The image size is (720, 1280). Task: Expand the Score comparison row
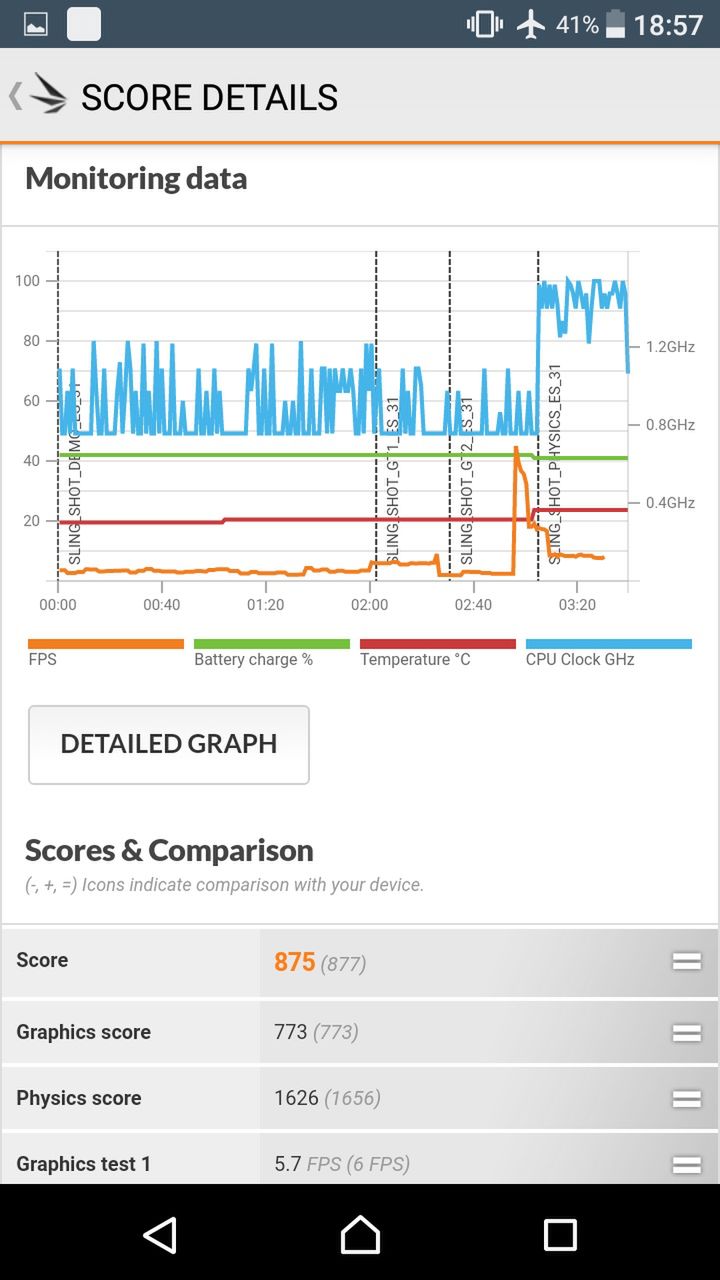[686, 961]
